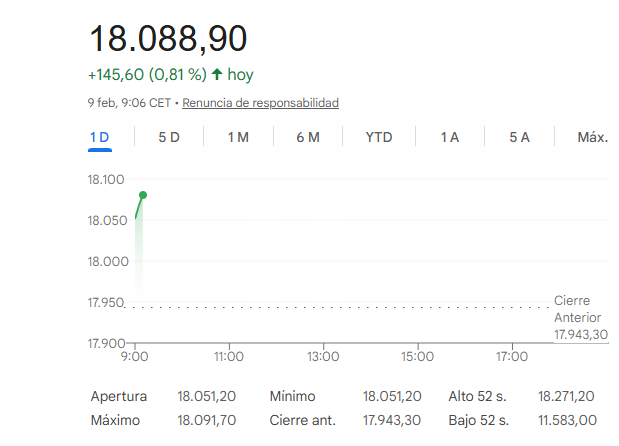Open the Renuncia de responsabilidad link
The width and height of the screenshot is (619, 446).
(260, 103)
